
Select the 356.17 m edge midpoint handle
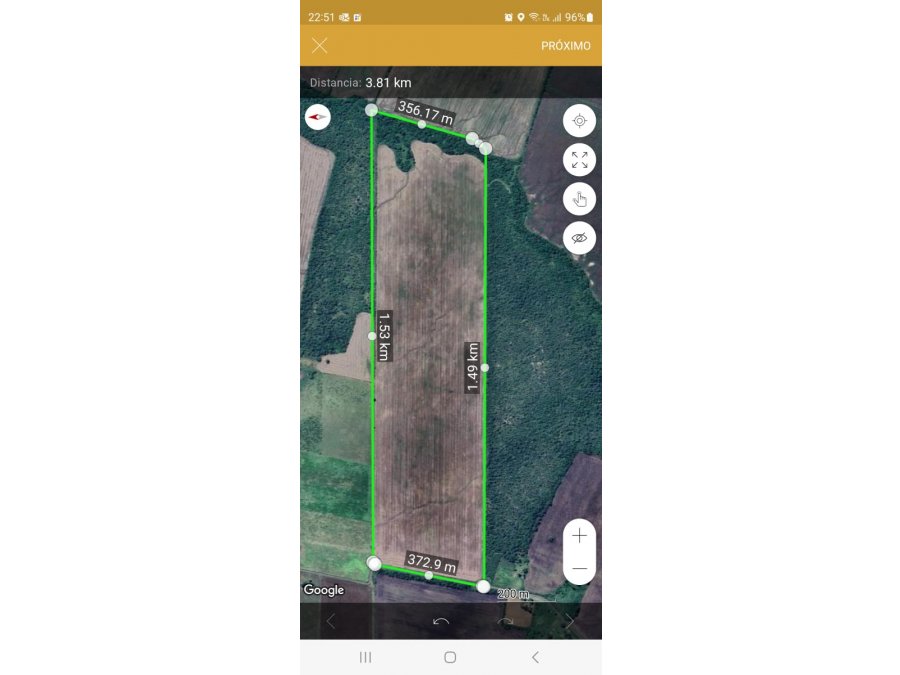pos(422,124)
